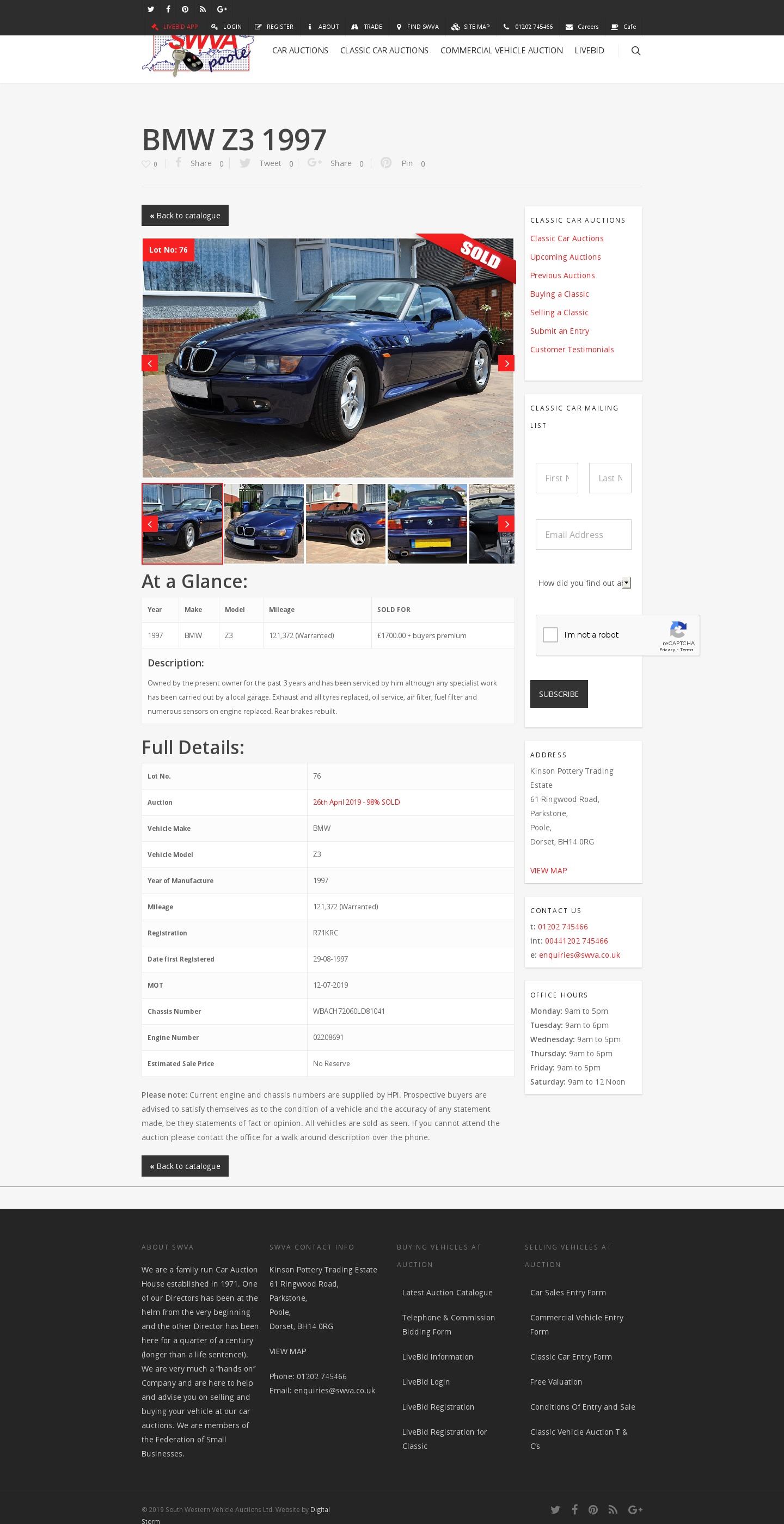784x1524 pixels.
Task: Focus the Email Address field
Action: tap(583, 535)
